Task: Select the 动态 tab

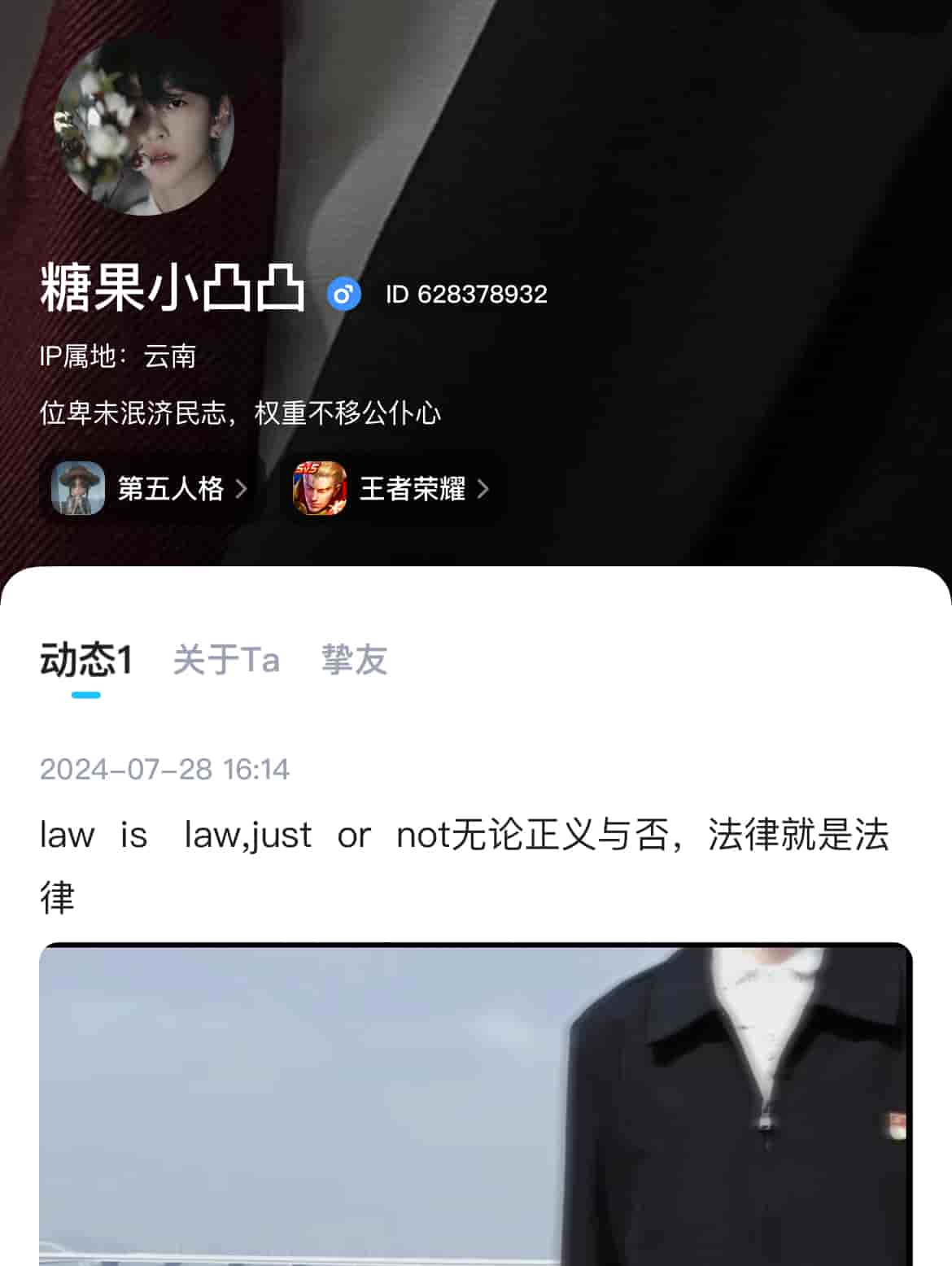Action: coord(85,660)
